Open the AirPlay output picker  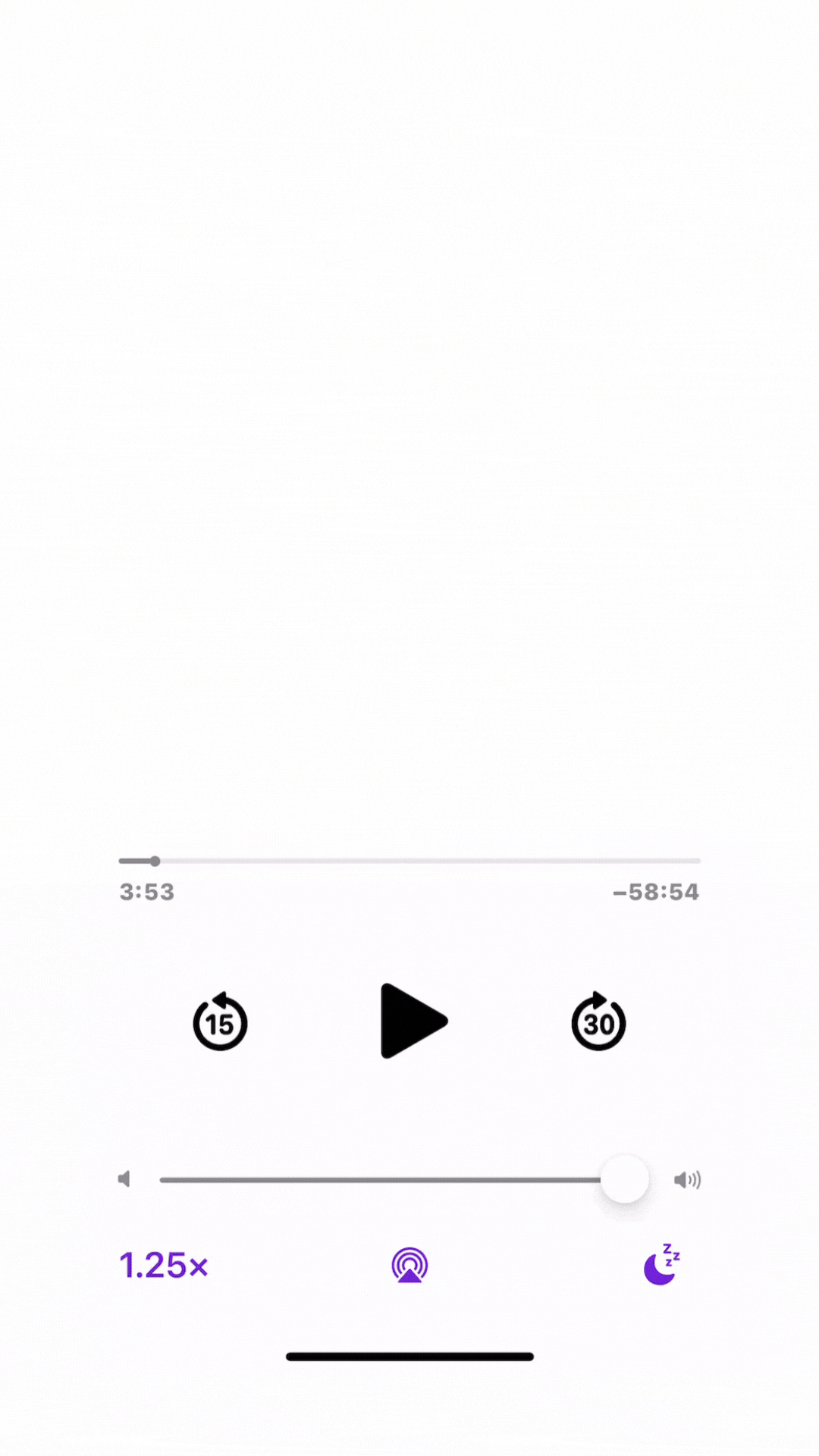[x=409, y=1265]
